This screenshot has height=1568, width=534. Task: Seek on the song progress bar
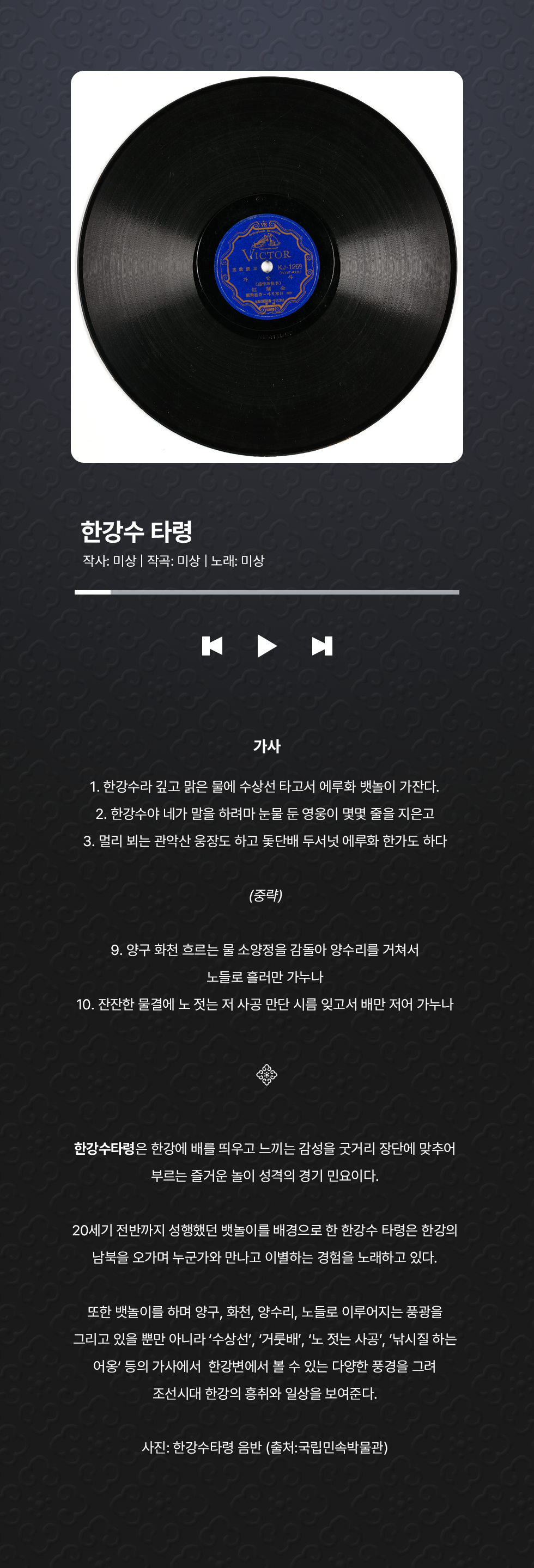pyautogui.click(x=266, y=592)
